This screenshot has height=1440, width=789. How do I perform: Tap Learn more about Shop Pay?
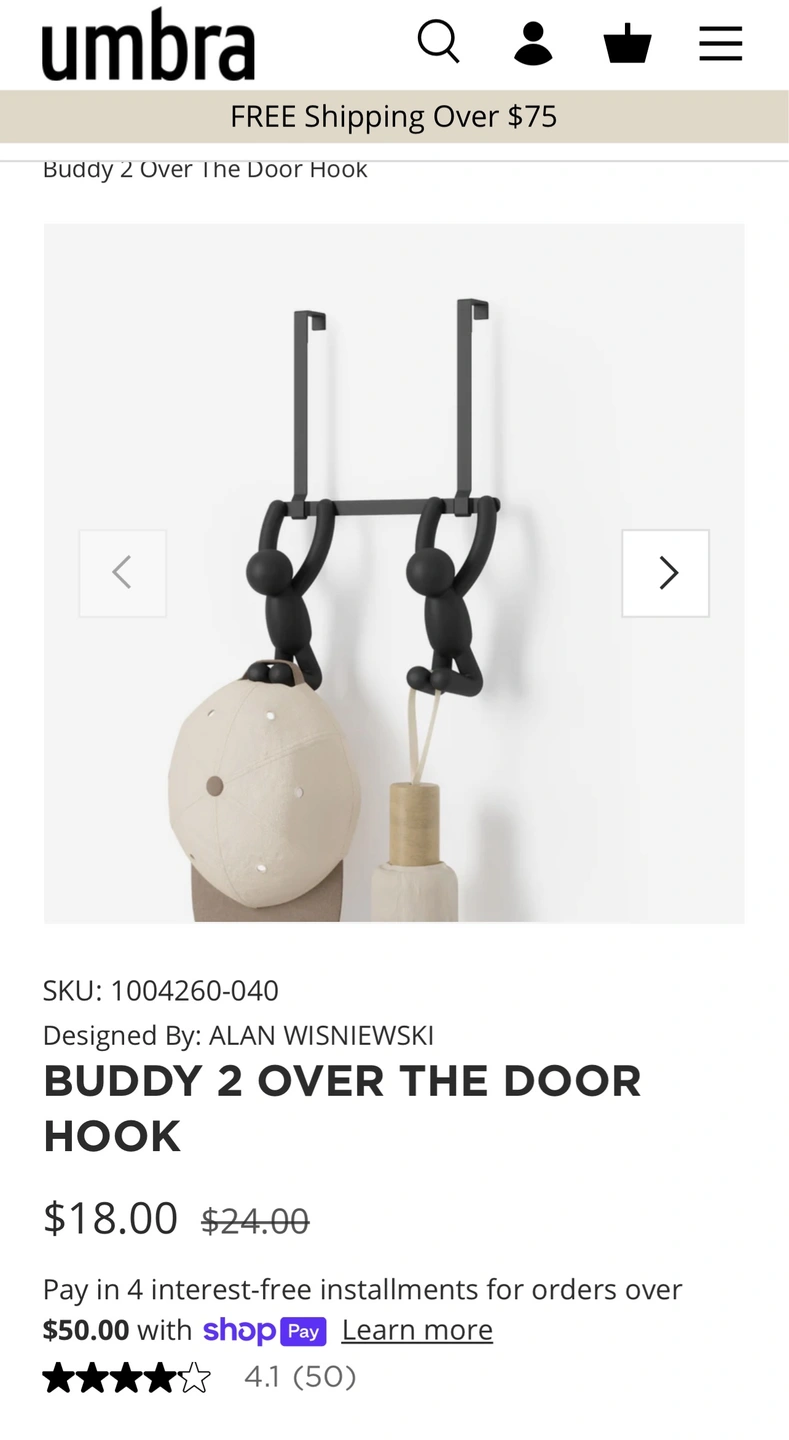pos(417,1330)
